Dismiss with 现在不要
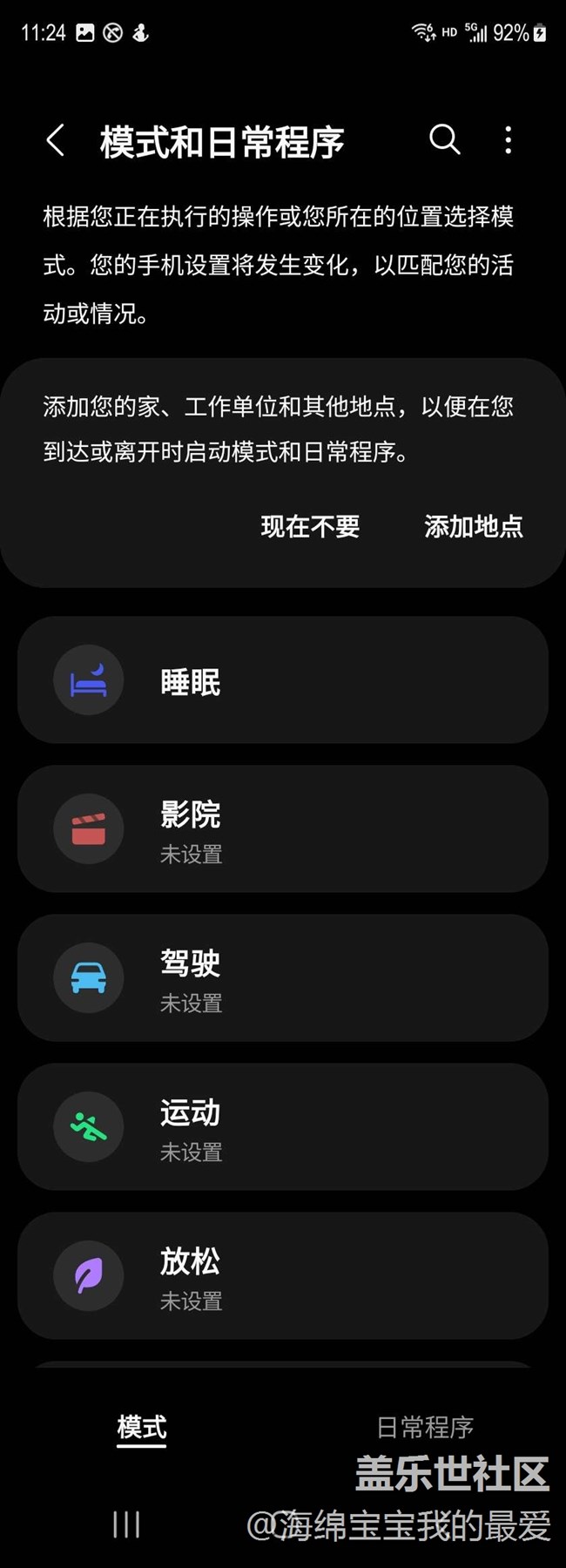 tap(310, 526)
